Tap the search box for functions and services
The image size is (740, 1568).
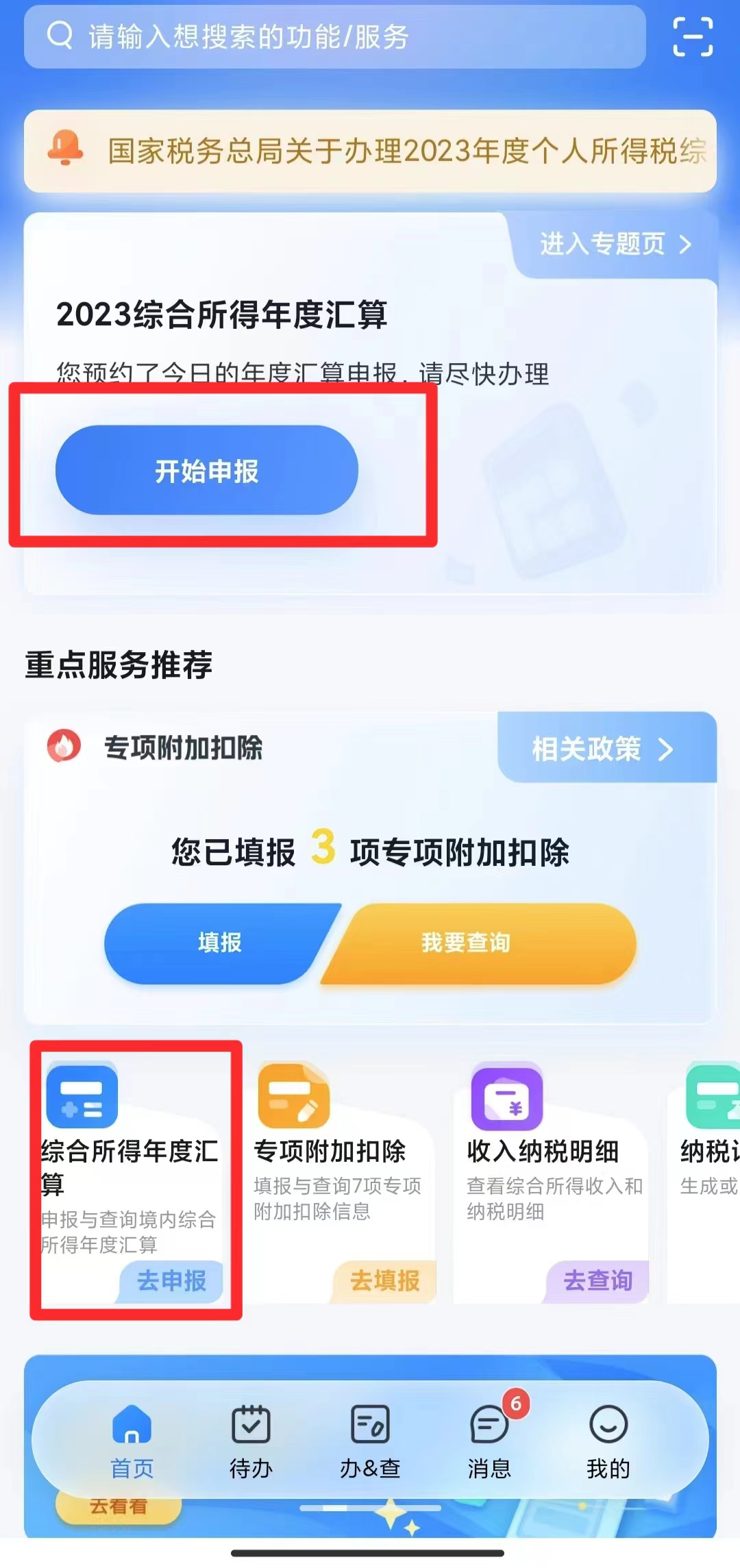334,36
